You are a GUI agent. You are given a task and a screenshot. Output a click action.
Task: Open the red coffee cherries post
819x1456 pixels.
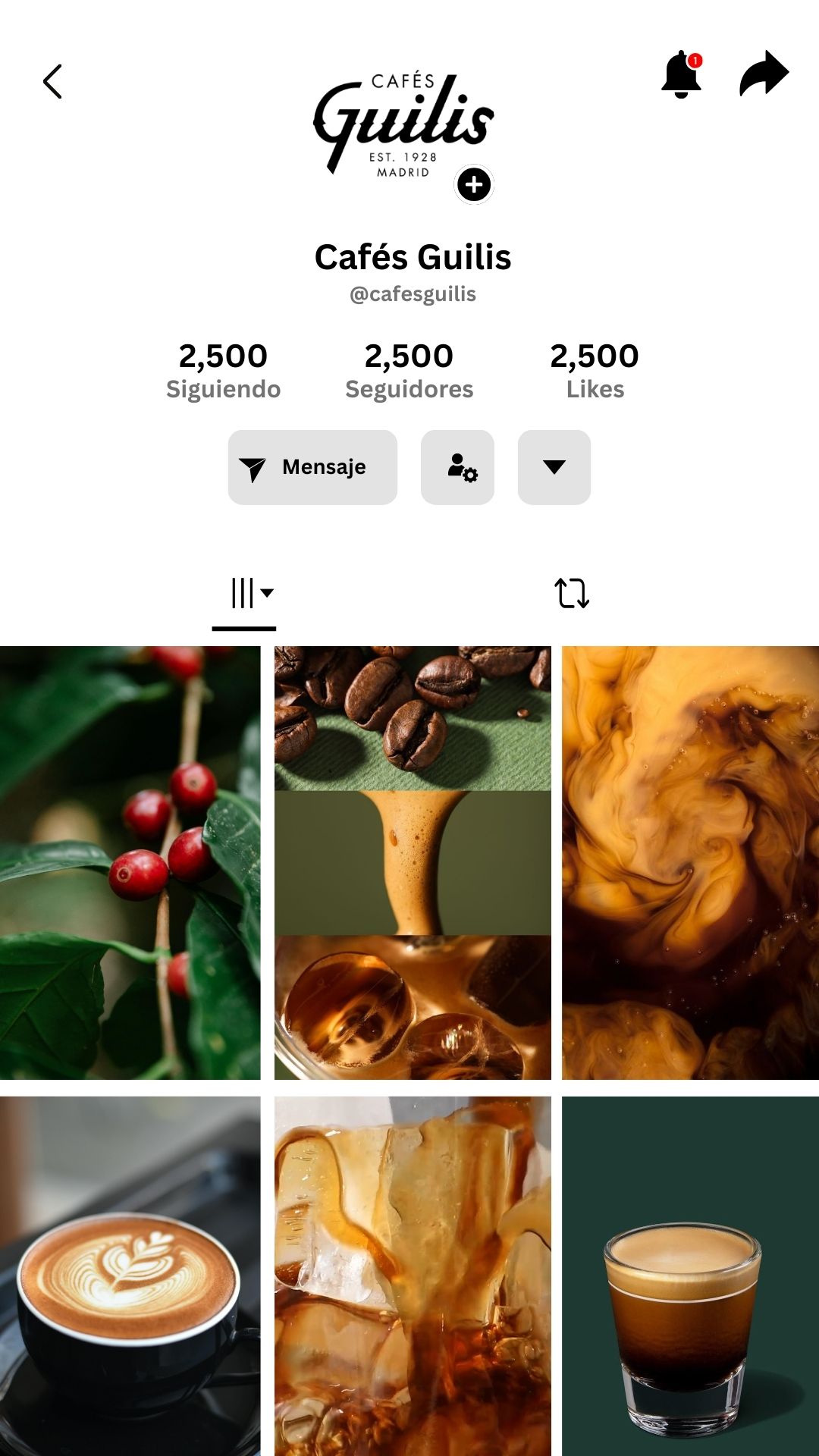[x=130, y=862]
